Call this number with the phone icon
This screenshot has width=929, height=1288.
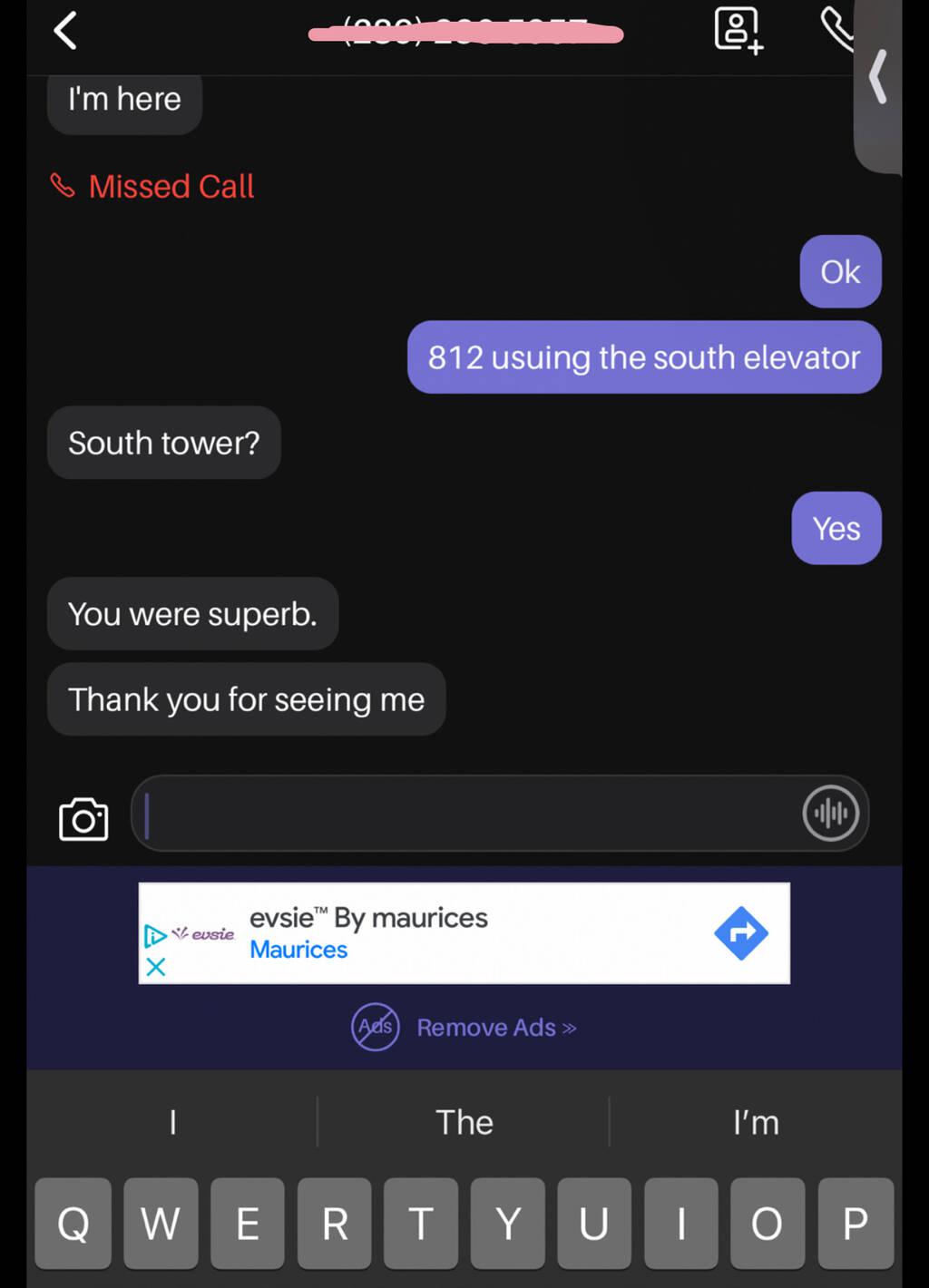[836, 29]
